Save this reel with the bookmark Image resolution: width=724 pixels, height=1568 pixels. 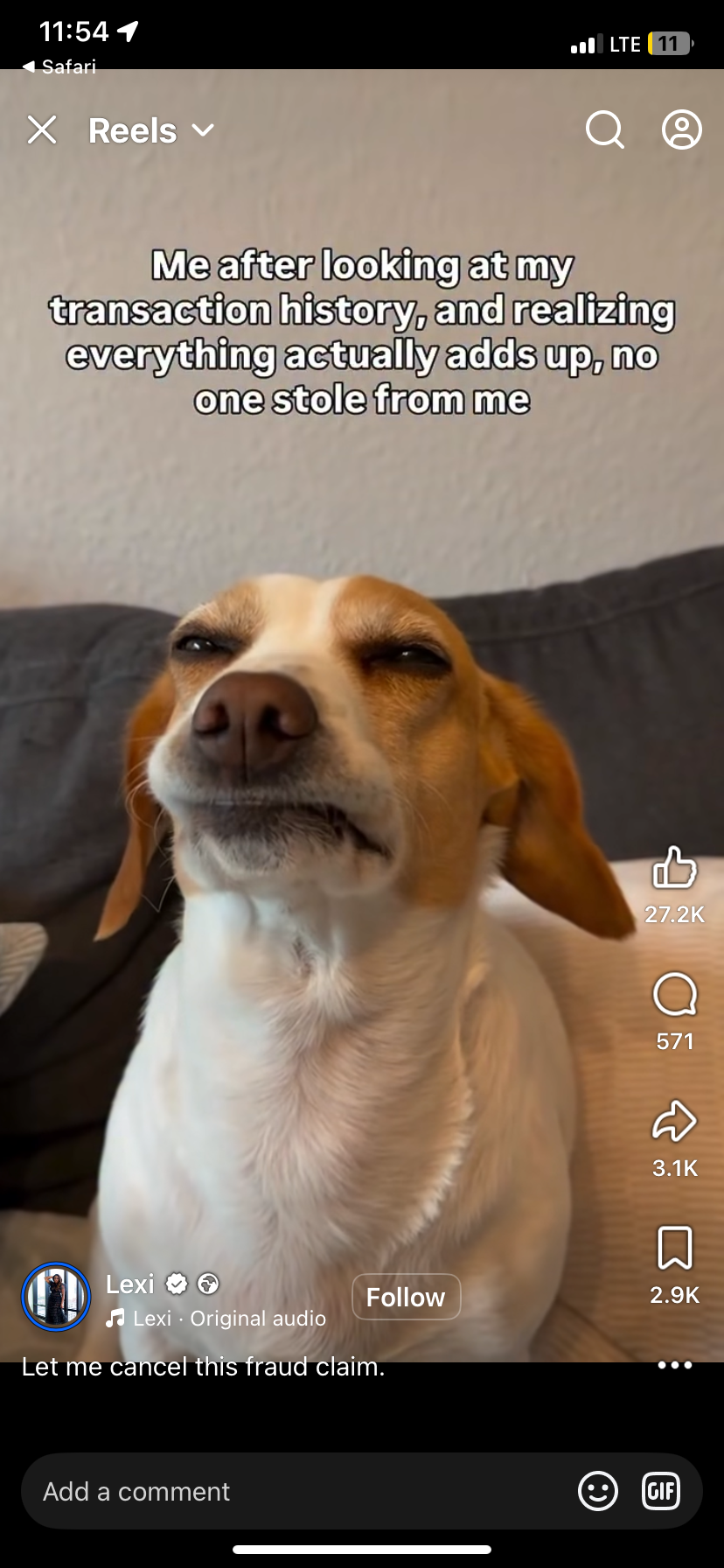tap(674, 1248)
